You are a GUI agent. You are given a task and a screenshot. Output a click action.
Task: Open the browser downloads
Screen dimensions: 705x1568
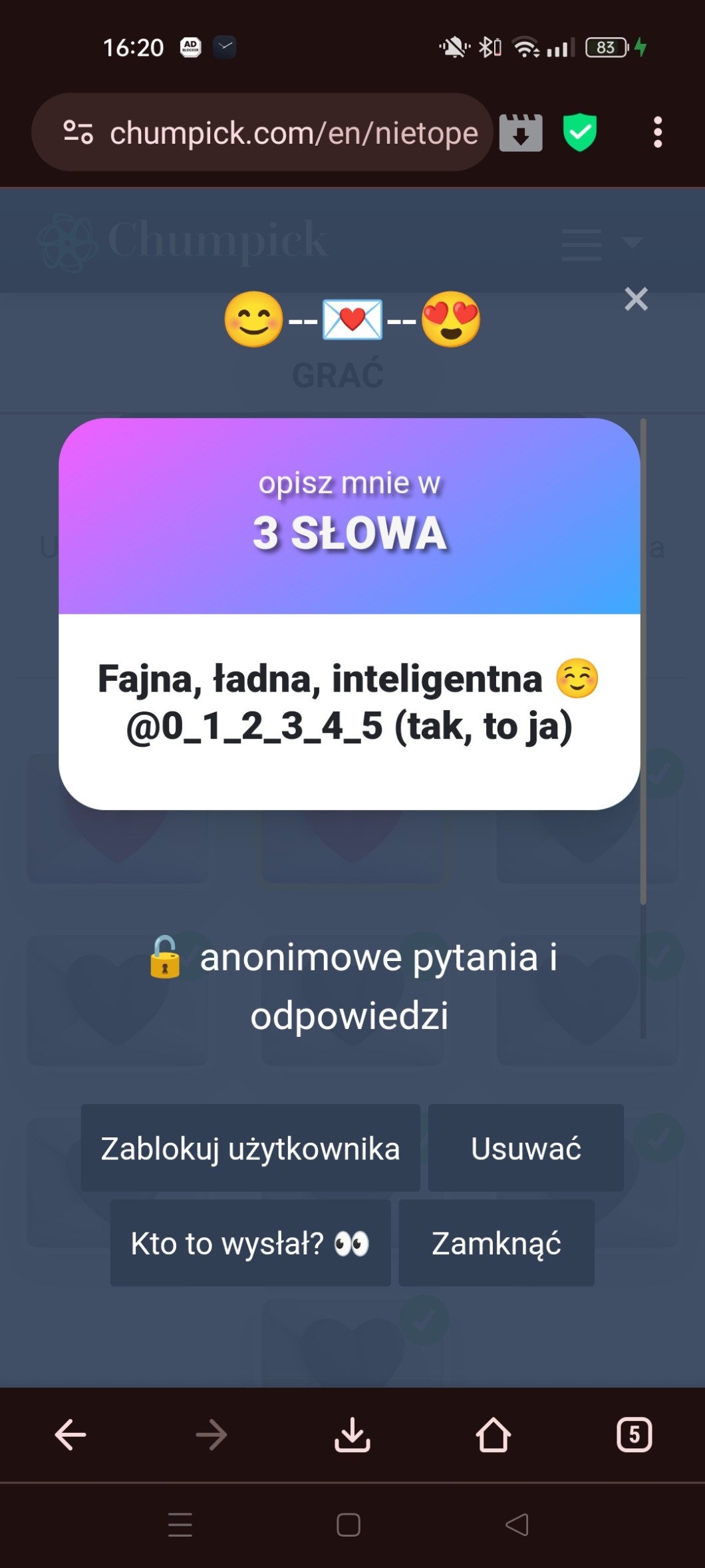352,1434
